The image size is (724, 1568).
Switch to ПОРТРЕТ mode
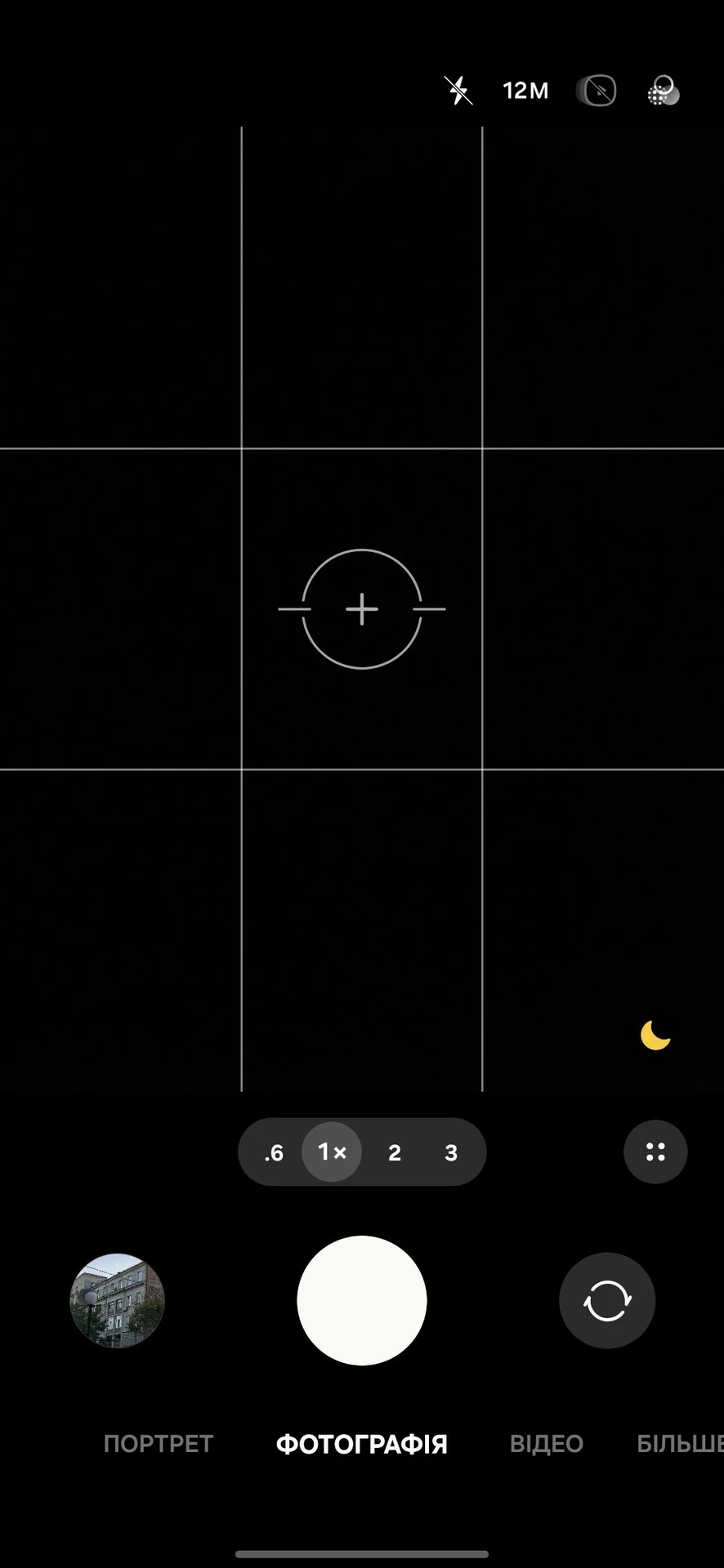click(x=159, y=1444)
